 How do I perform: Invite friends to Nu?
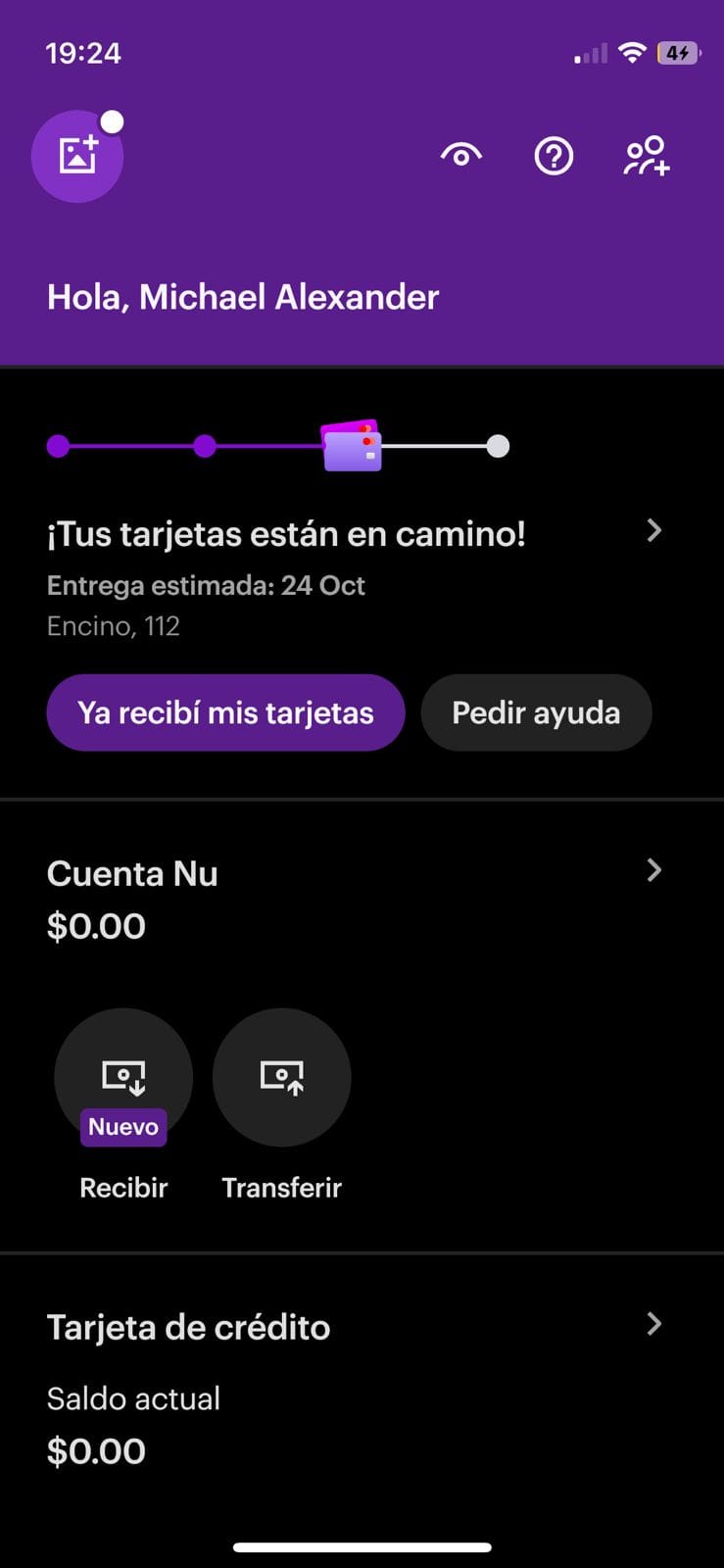(x=647, y=156)
